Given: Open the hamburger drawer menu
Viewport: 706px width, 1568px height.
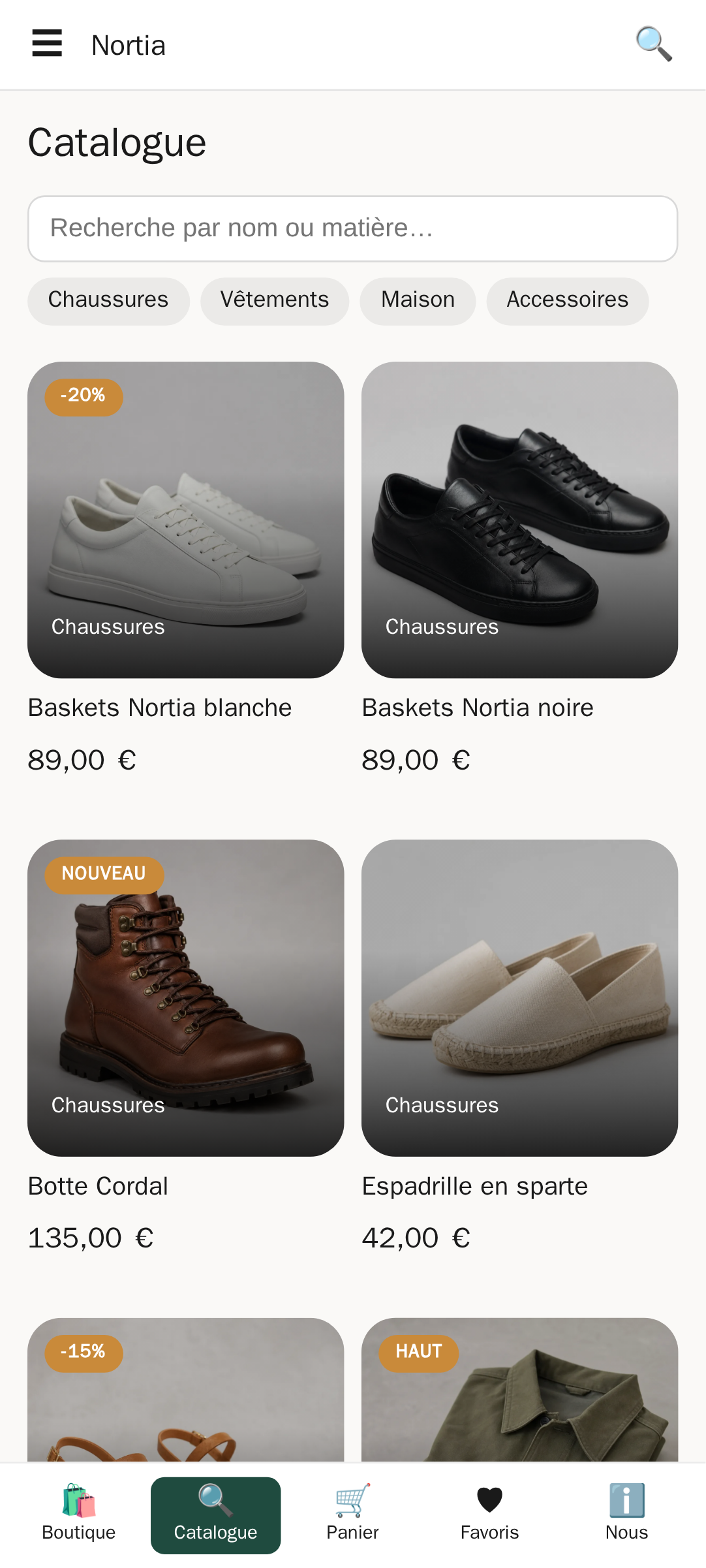Looking at the screenshot, I should click(x=47, y=44).
